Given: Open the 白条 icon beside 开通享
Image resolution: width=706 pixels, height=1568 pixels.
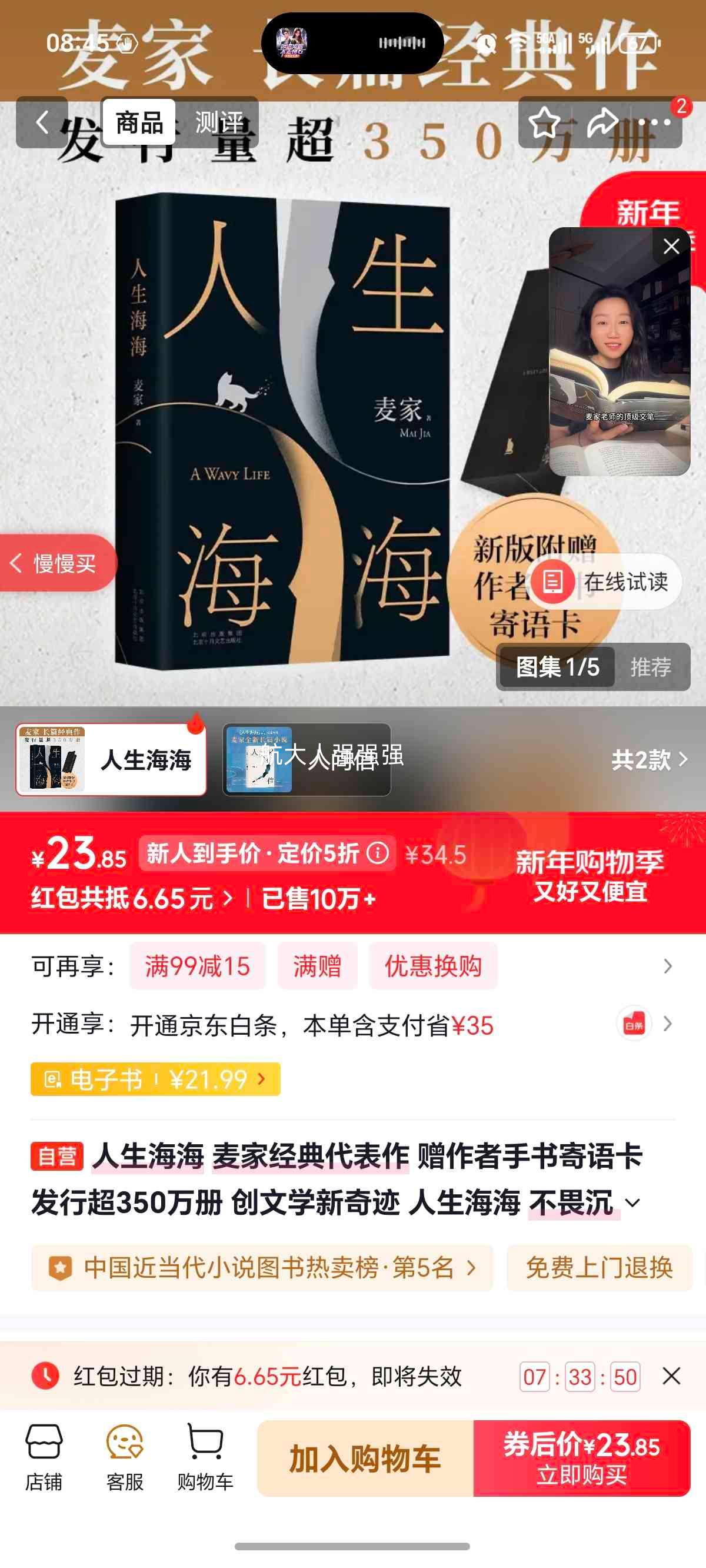Looking at the screenshot, I should pyautogui.click(x=634, y=1024).
